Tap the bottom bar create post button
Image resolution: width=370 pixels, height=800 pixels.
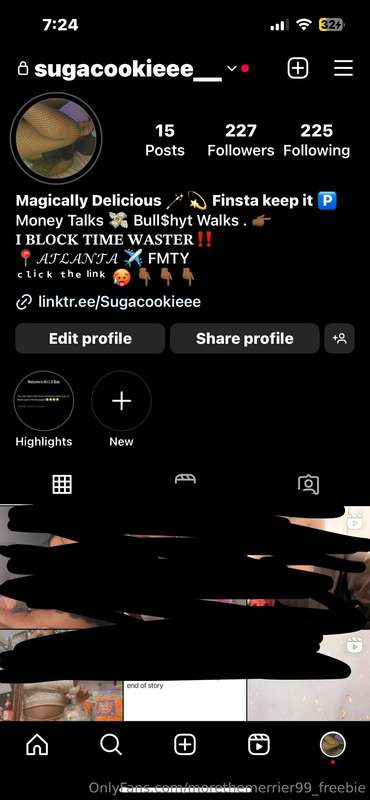coord(185,745)
